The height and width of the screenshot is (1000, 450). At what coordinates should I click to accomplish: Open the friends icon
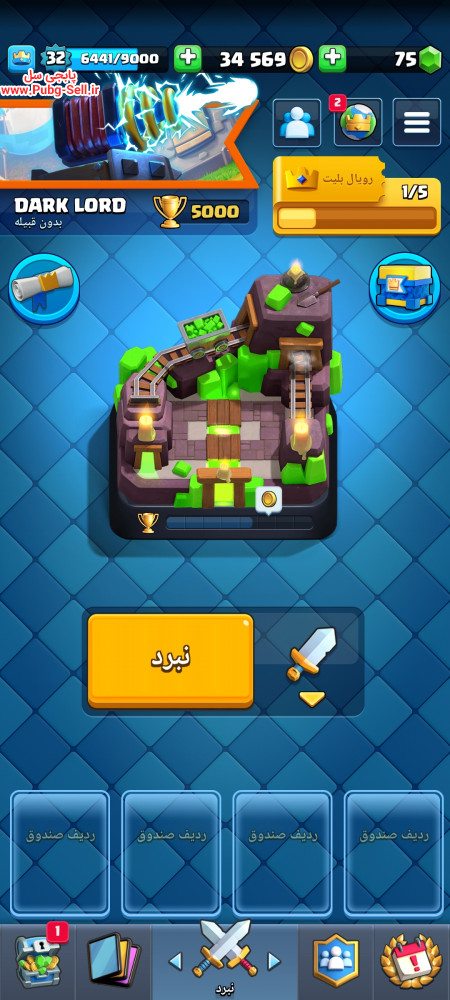click(297, 122)
